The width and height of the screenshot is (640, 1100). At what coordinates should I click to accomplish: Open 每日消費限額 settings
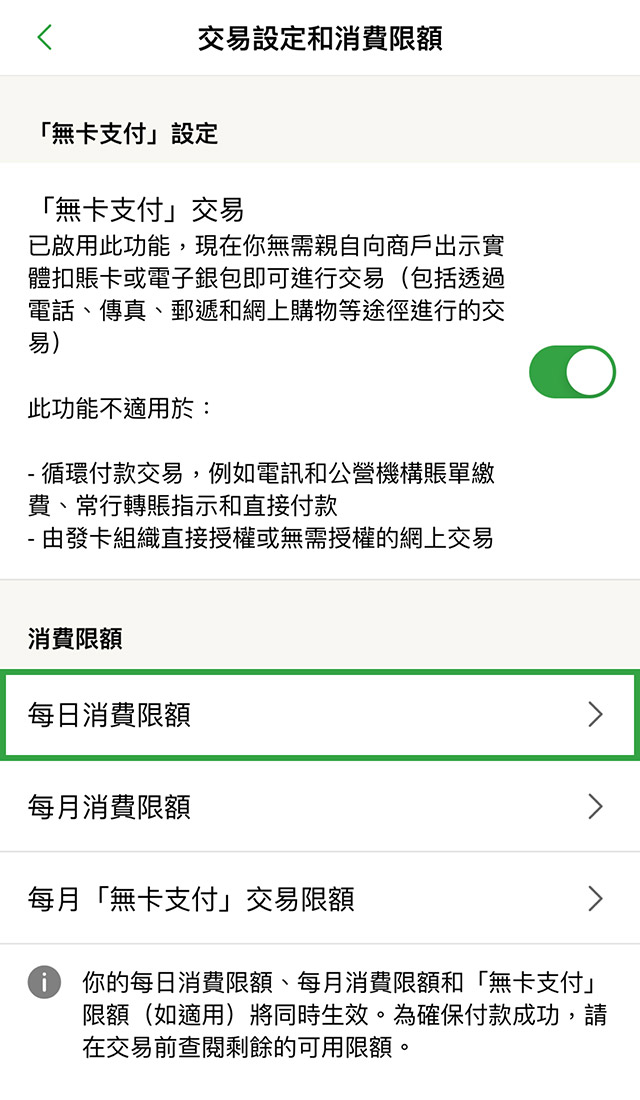pyautogui.click(x=320, y=714)
